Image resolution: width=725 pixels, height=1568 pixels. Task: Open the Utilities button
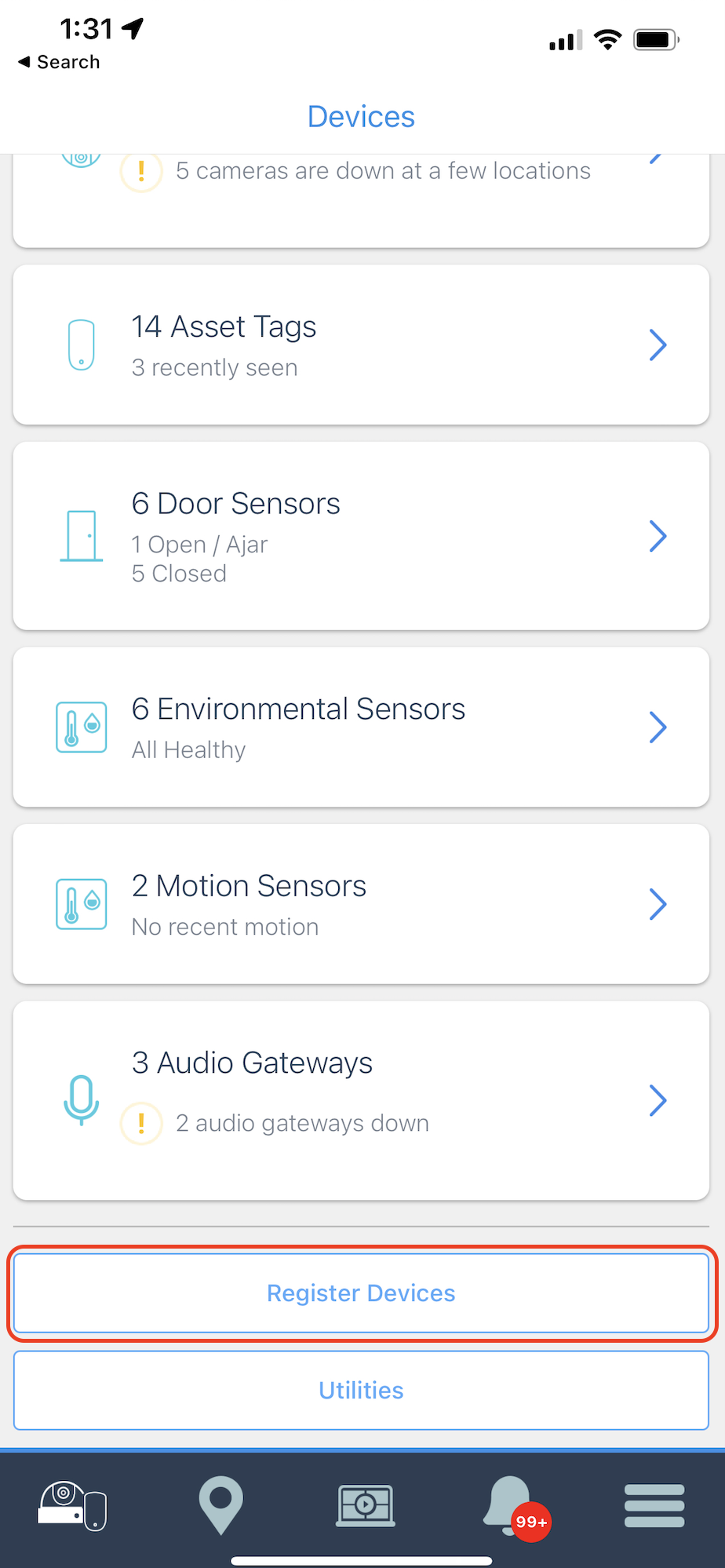point(361,1390)
